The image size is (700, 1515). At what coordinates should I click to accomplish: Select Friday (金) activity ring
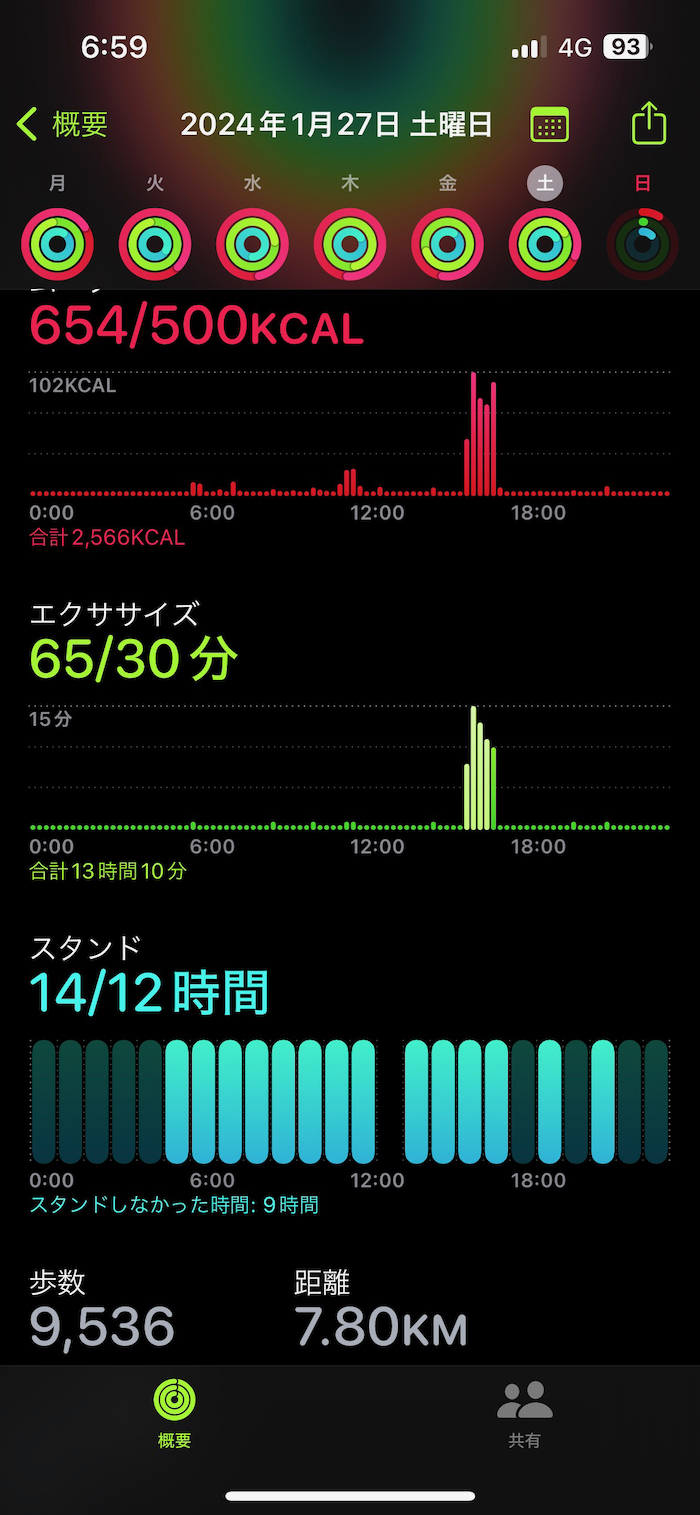tap(447, 243)
